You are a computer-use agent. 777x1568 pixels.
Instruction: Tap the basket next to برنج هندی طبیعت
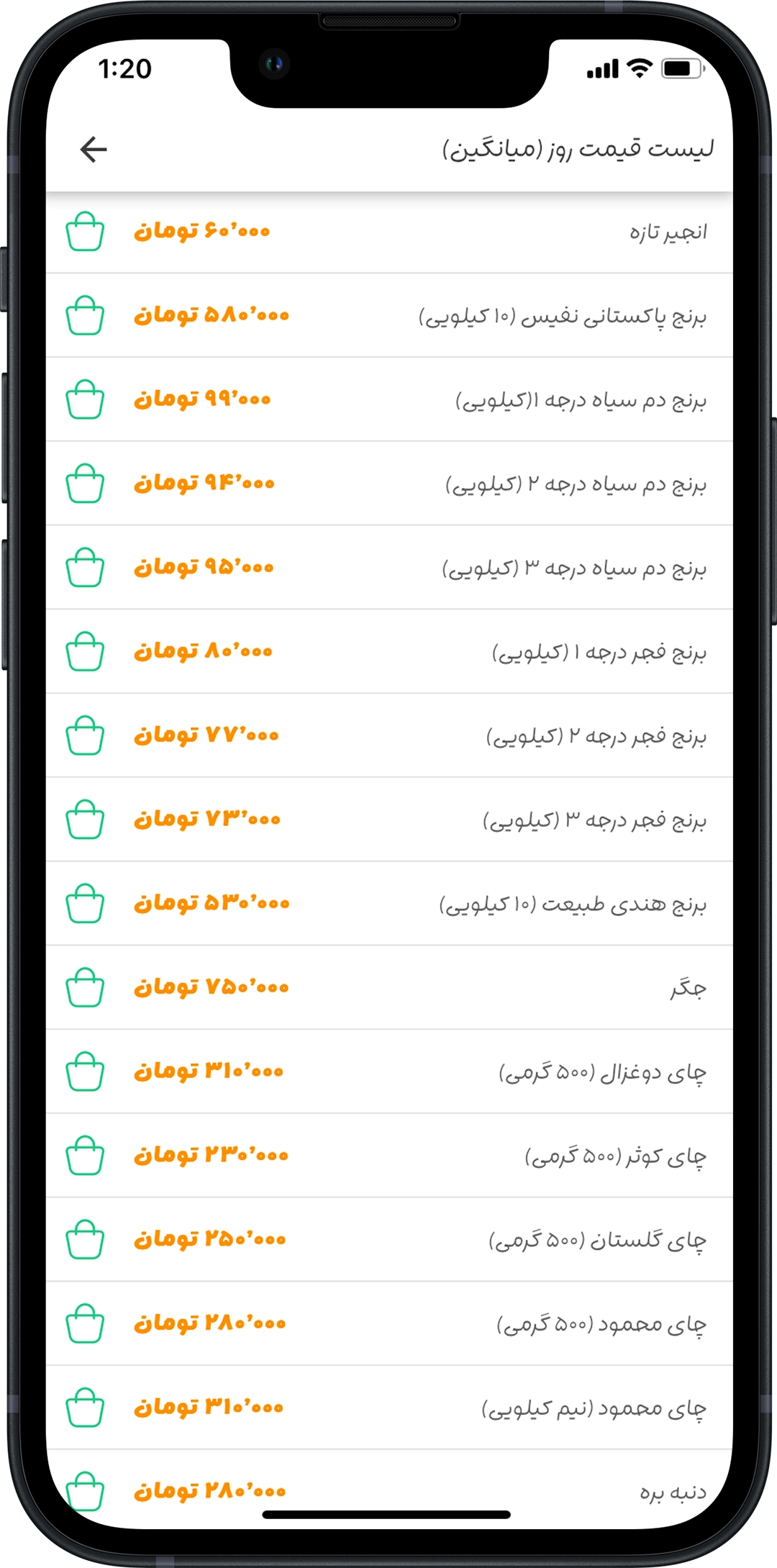point(85,903)
